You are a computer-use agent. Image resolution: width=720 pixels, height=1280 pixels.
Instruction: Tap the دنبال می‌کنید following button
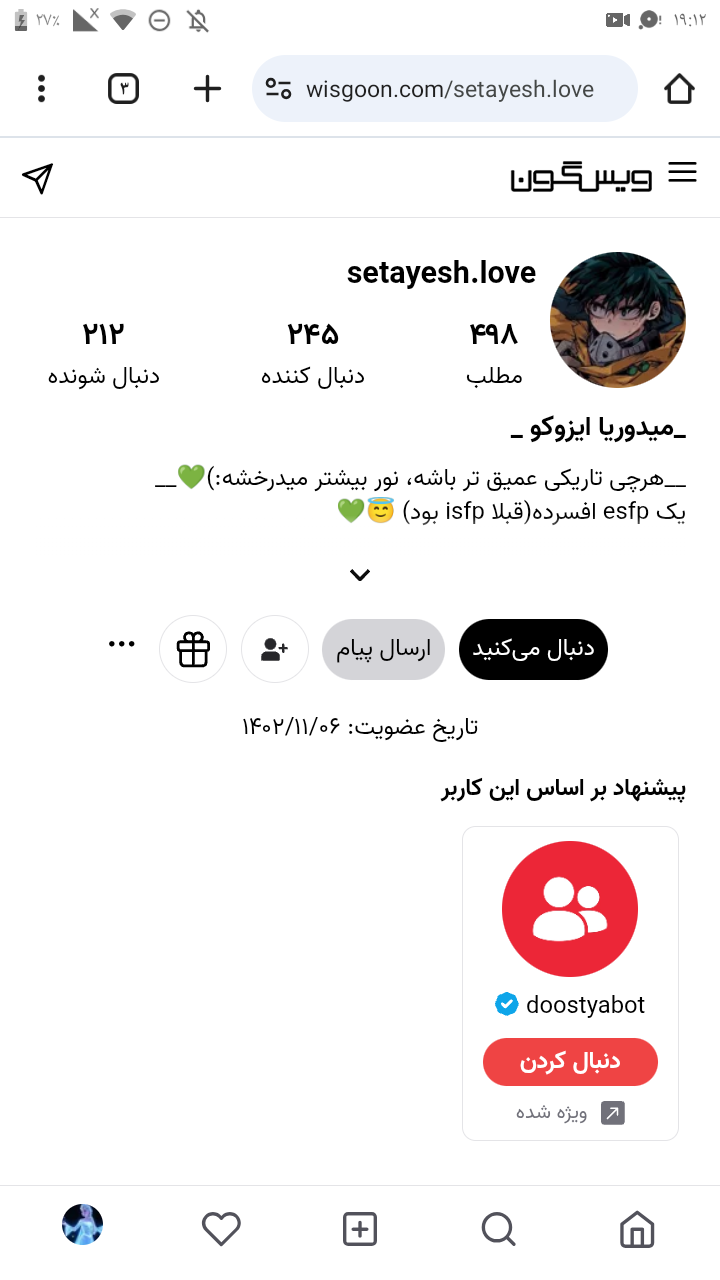(x=533, y=649)
